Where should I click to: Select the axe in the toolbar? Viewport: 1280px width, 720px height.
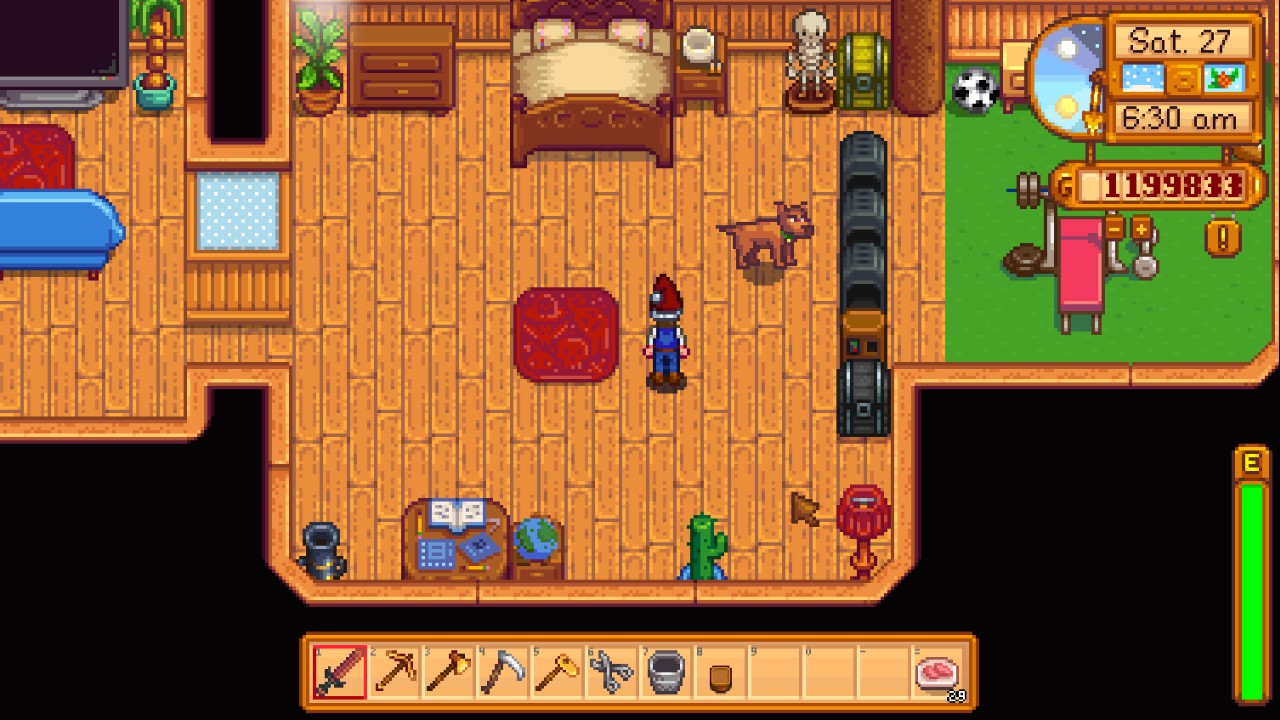[x=448, y=672]
